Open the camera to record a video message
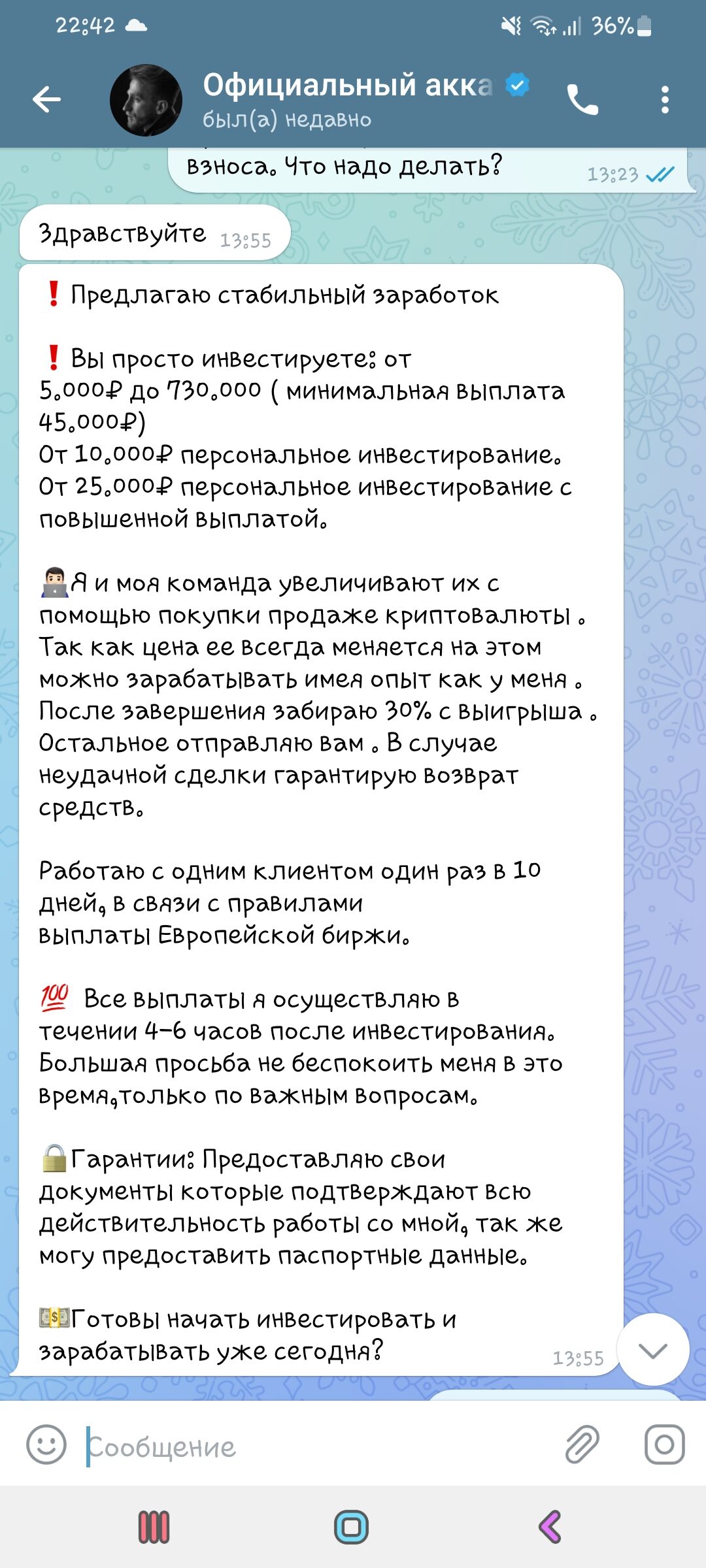 tap(664, 1445)
